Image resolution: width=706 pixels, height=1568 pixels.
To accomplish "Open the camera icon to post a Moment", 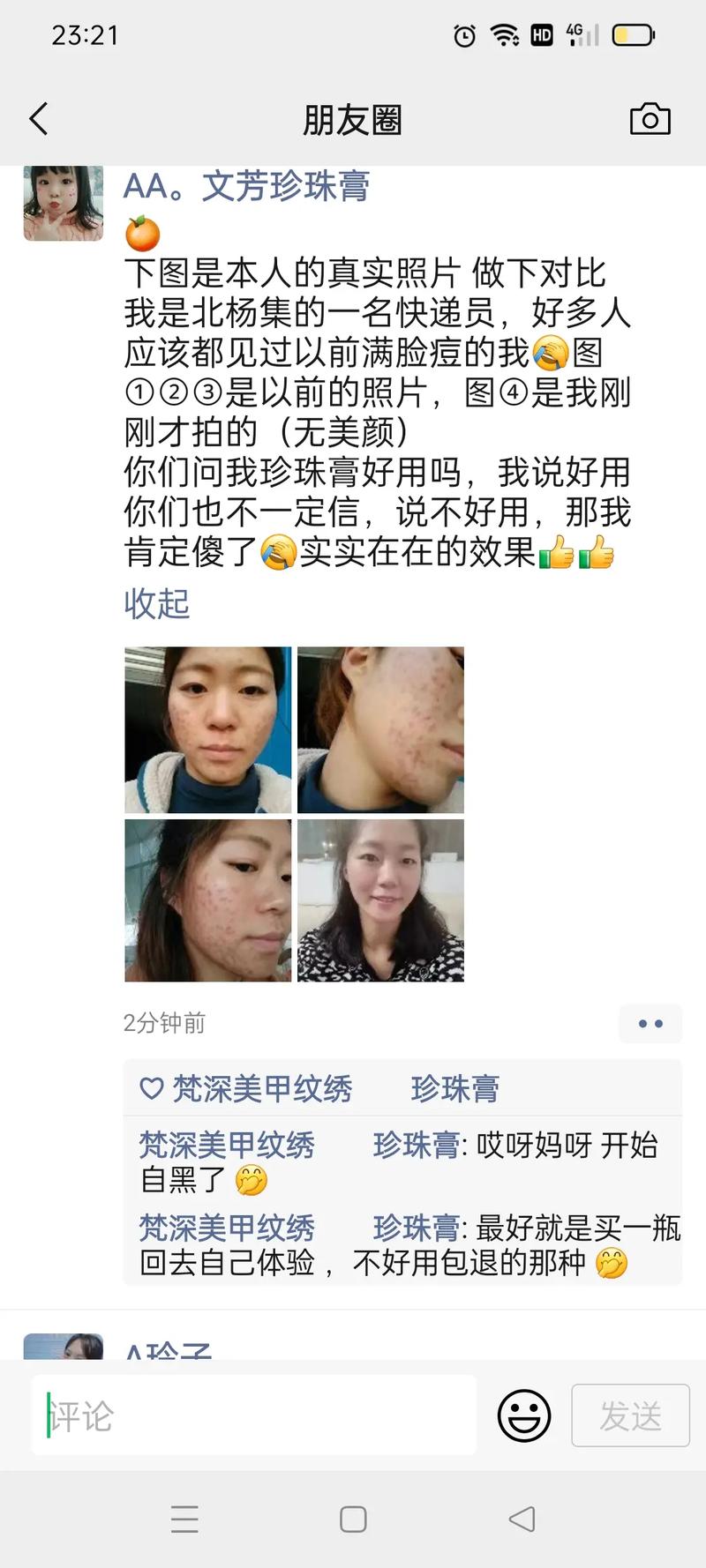I will pos(651,118).
